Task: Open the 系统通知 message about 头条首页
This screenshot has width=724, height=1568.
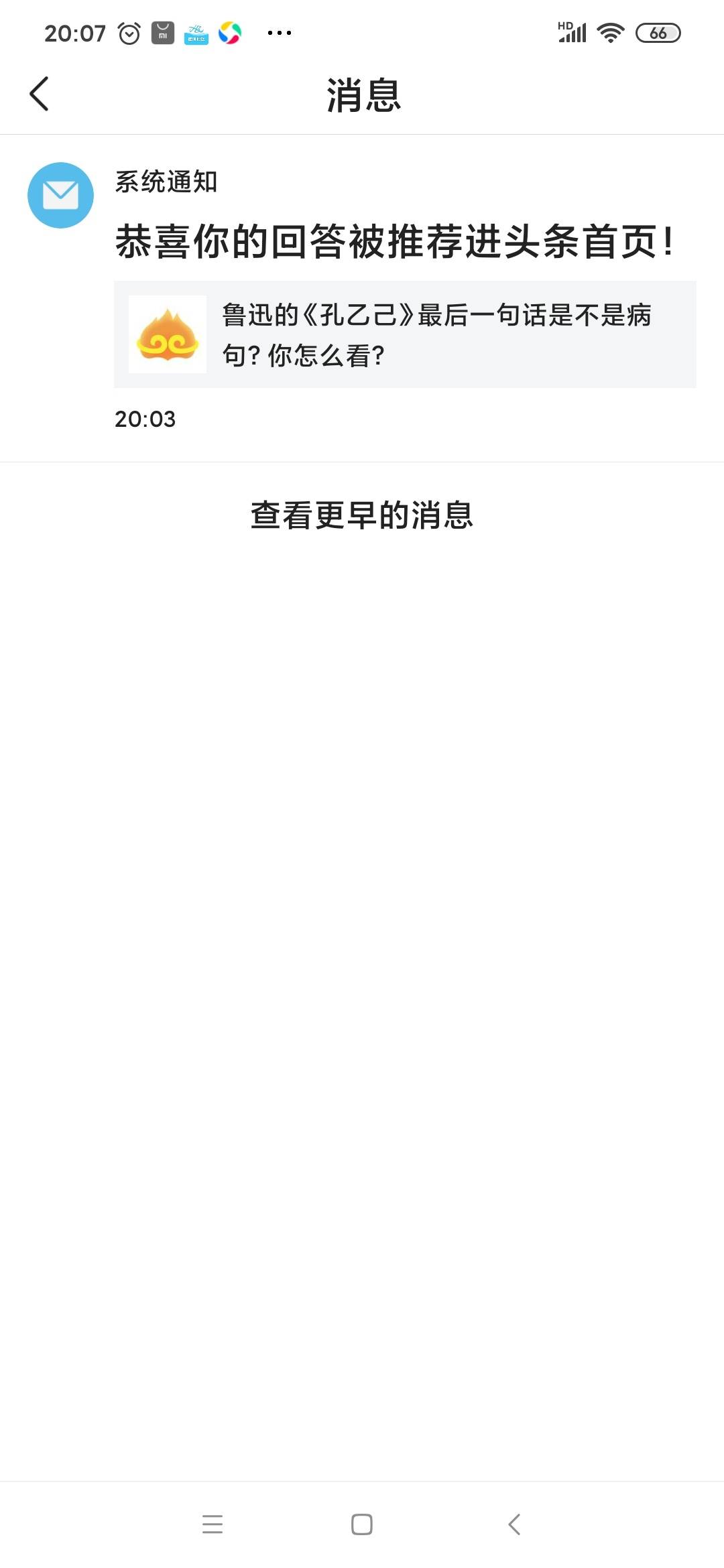Action: 362,298
